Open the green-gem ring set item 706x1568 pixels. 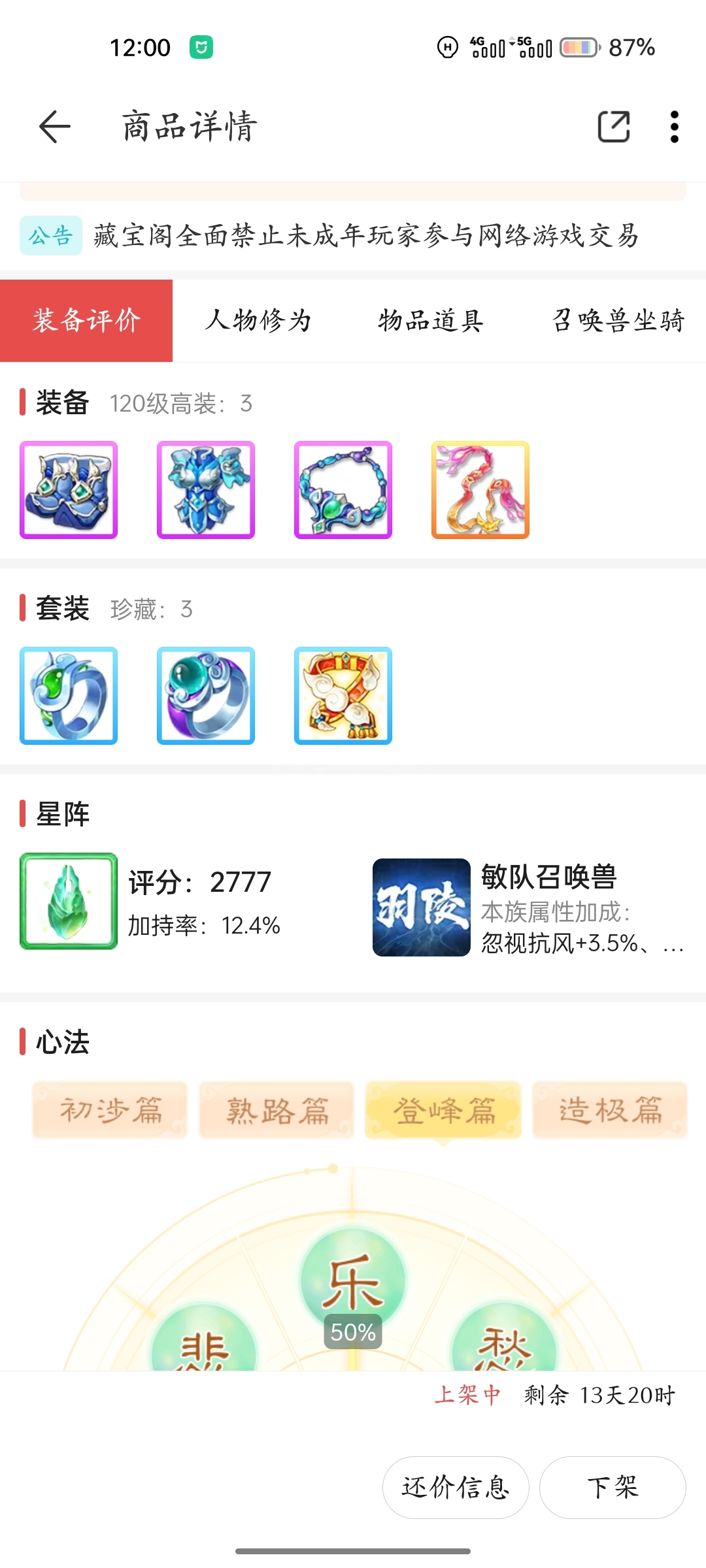pos(69,696)
